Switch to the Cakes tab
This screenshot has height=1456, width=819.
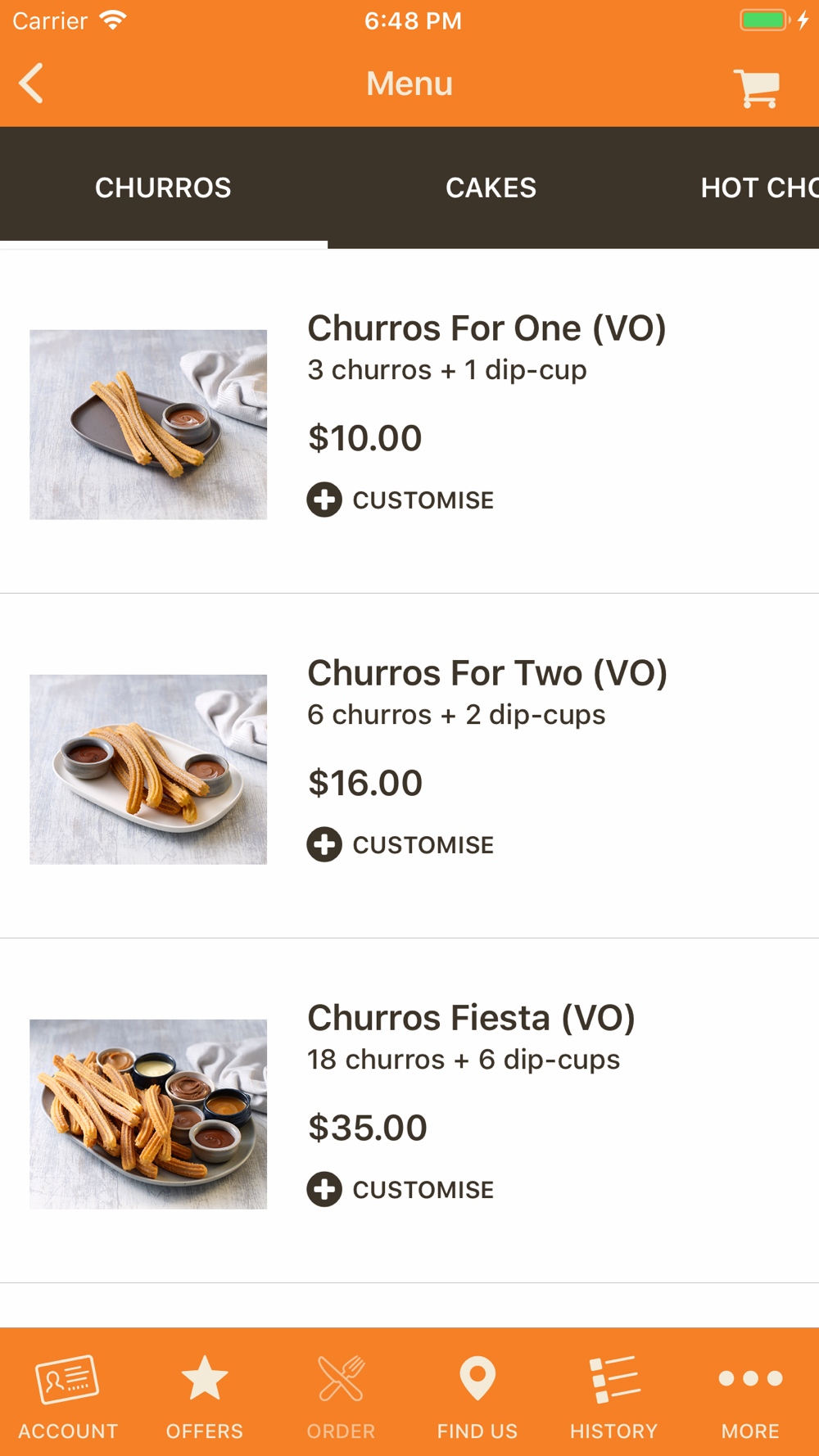(491, 188)
